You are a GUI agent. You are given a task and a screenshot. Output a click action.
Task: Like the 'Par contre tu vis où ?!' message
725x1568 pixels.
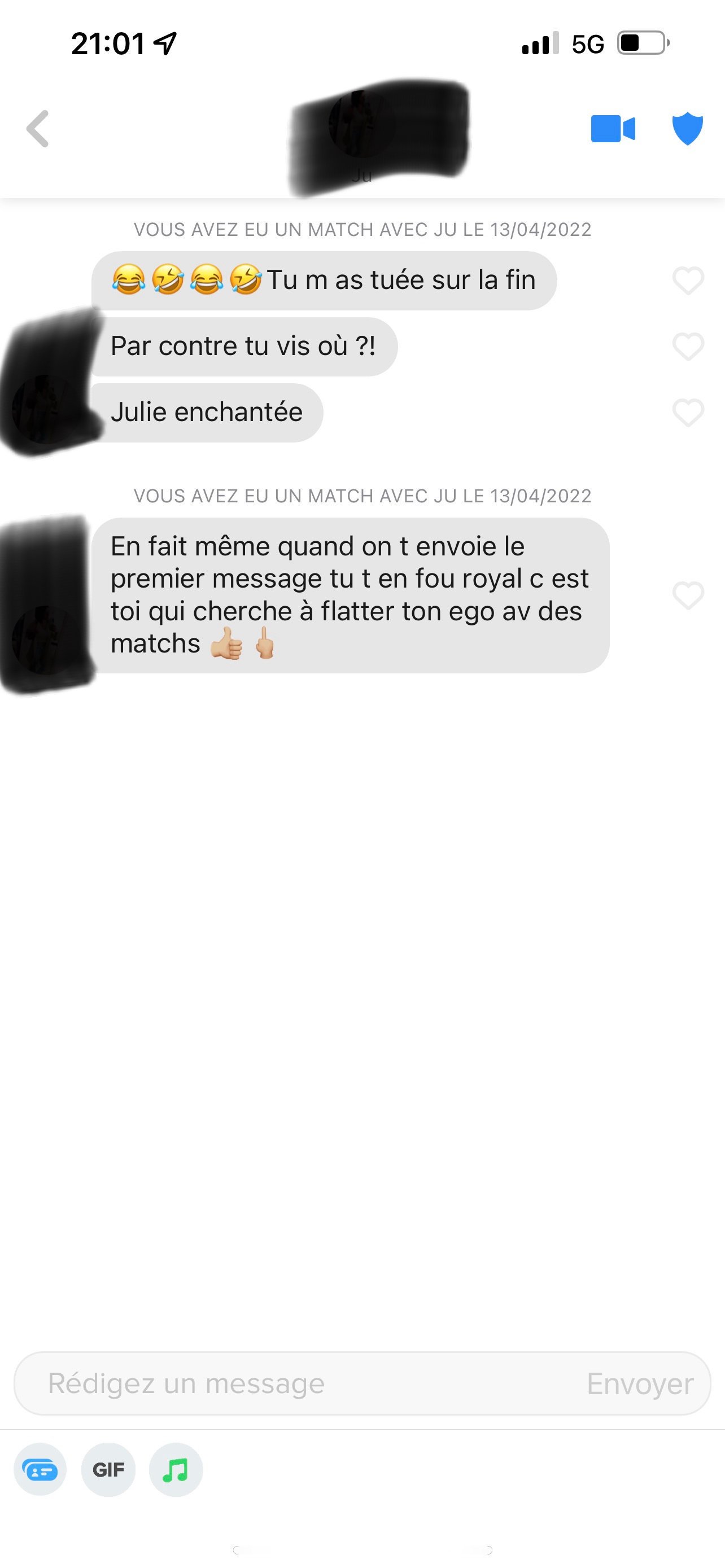click(x=688, y=347)
